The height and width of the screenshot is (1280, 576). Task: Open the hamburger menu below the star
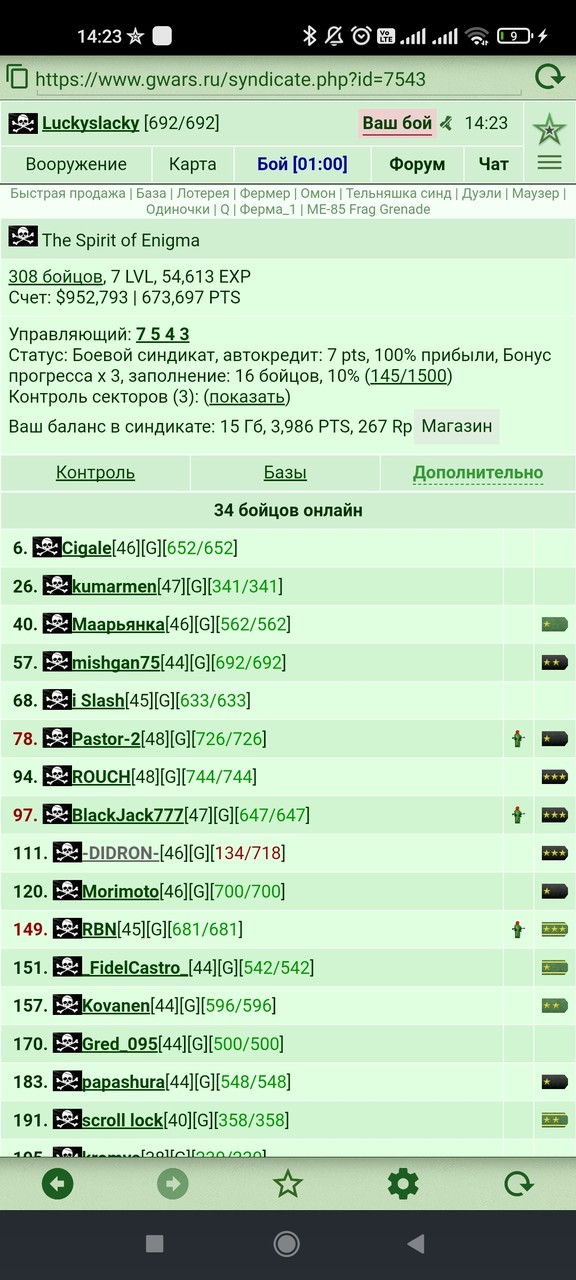point(549,163)
